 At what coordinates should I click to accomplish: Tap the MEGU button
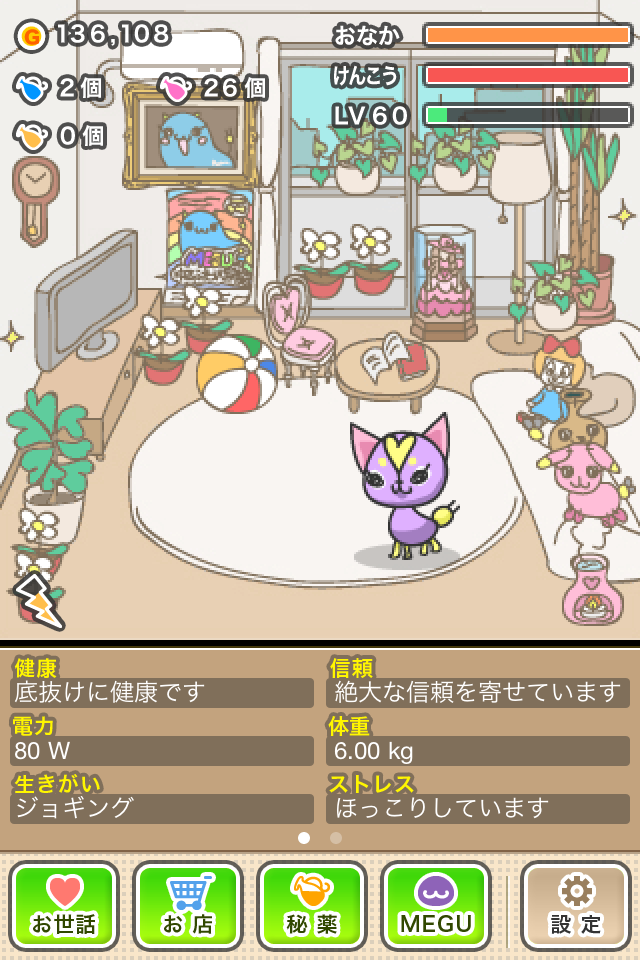click(x=436, y=906)
